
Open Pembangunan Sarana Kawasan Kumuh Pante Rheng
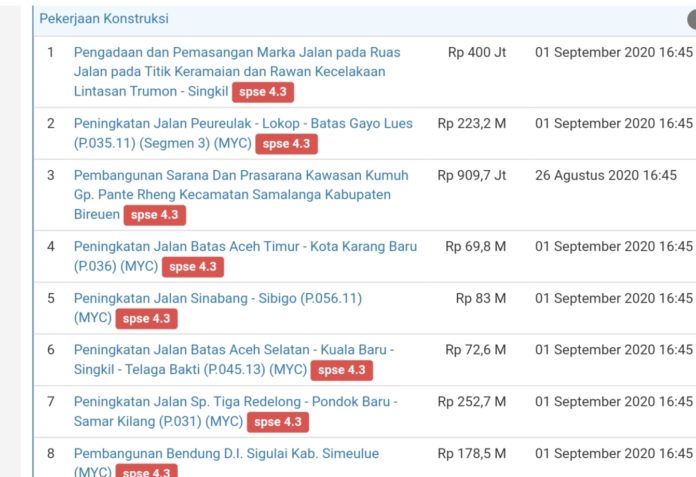[240, 175]
